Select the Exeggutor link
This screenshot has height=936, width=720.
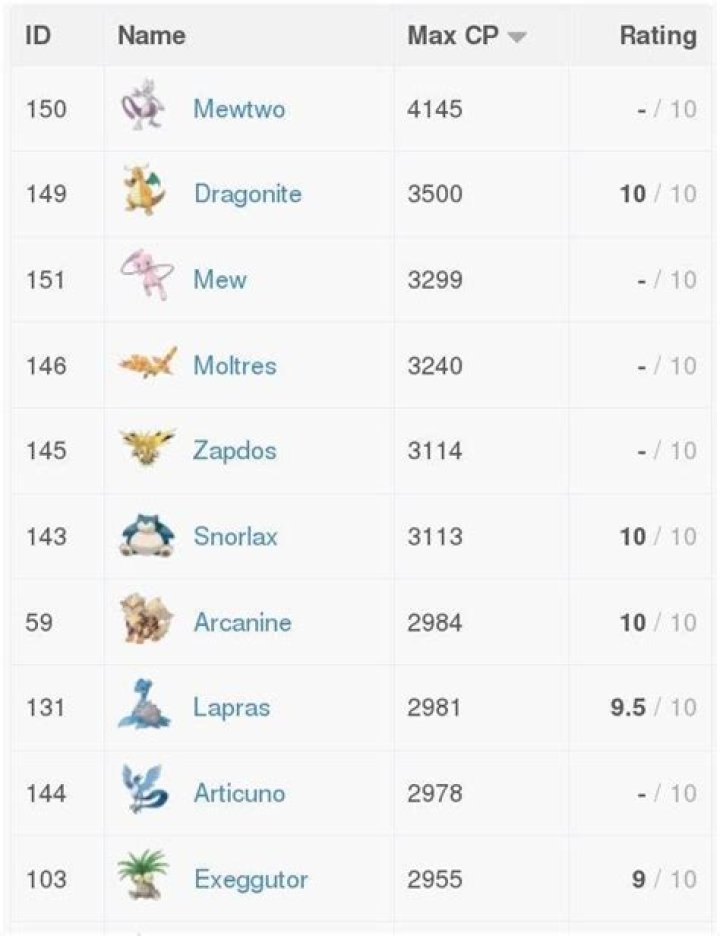pyautogui.click(x=251, y=879)
